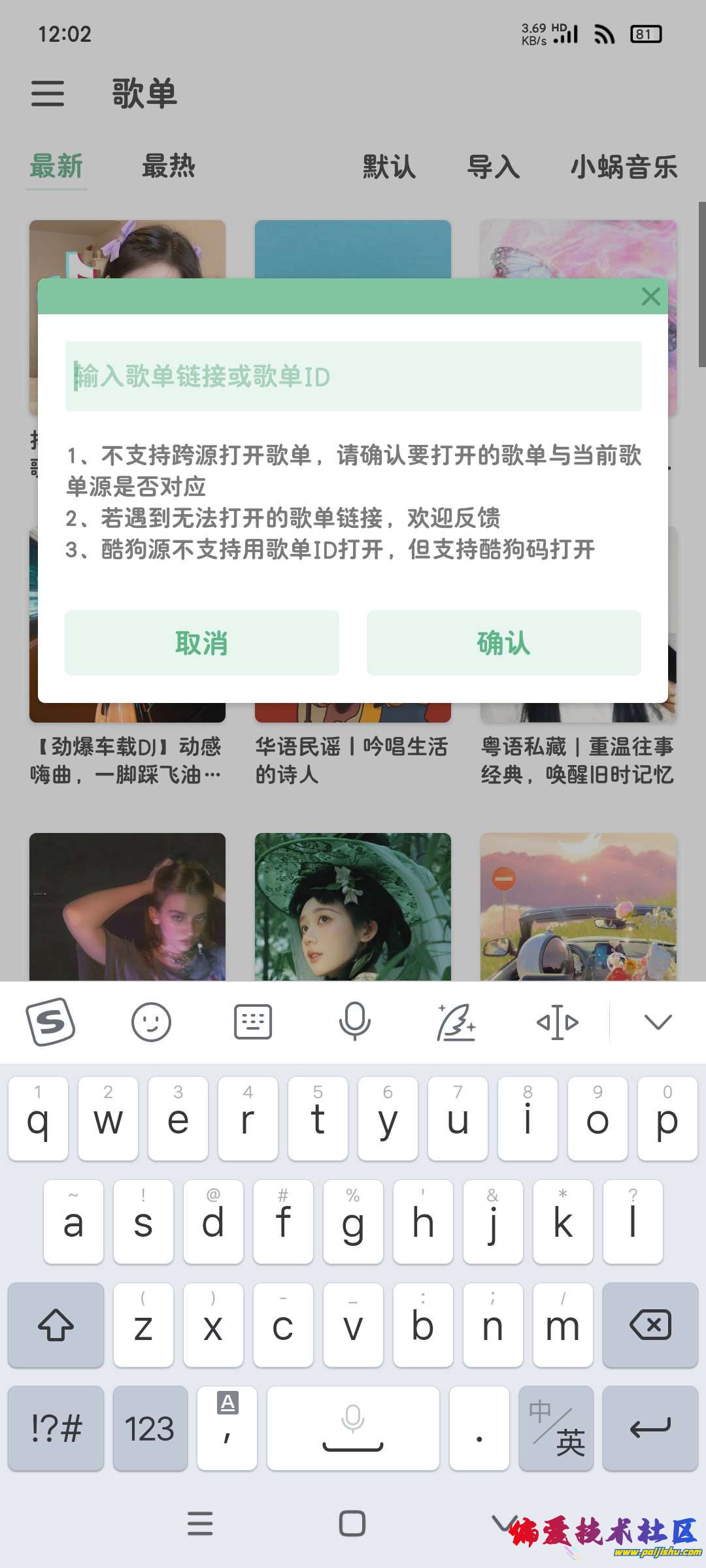Image resolution: width=706 pixels, height=1568 pixels.
Task: Tap 取消 to cancel the dialog
Action: (201, 643)
